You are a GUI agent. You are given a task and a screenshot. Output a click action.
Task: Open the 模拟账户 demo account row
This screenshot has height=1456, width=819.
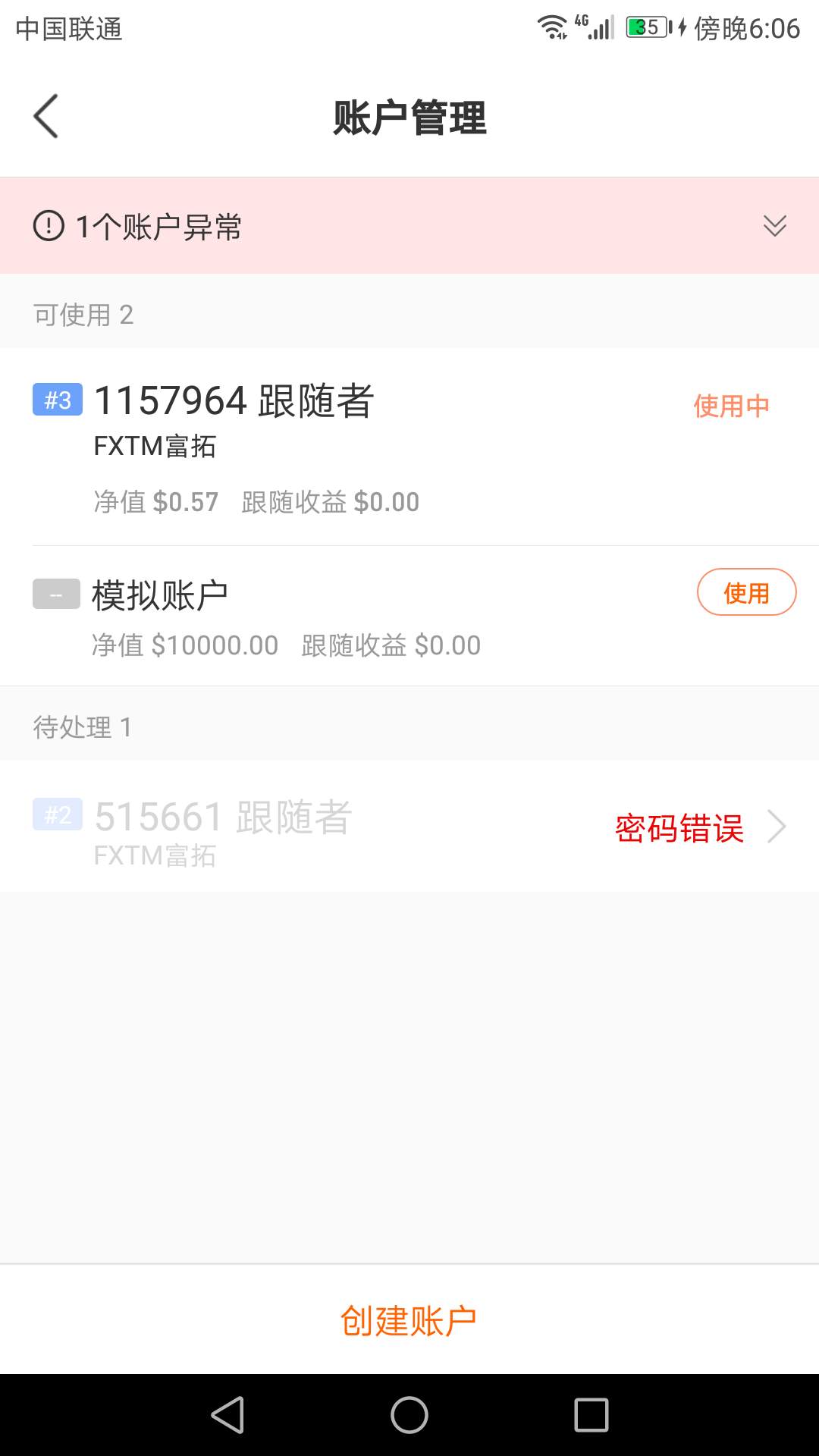point(409,616)
